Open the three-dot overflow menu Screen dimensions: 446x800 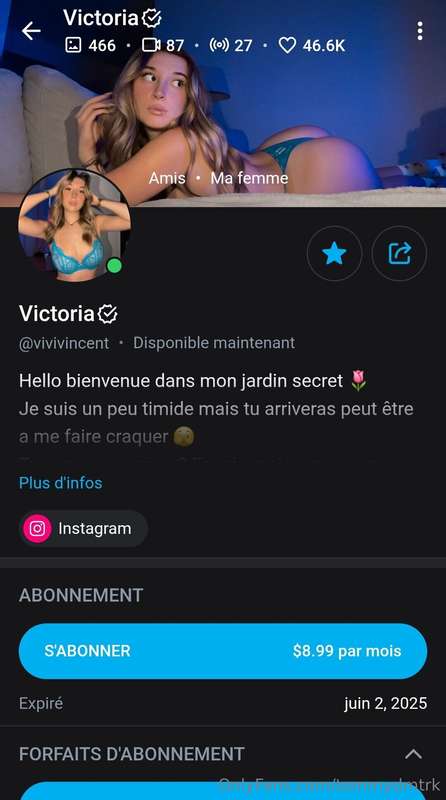[419, 31]
